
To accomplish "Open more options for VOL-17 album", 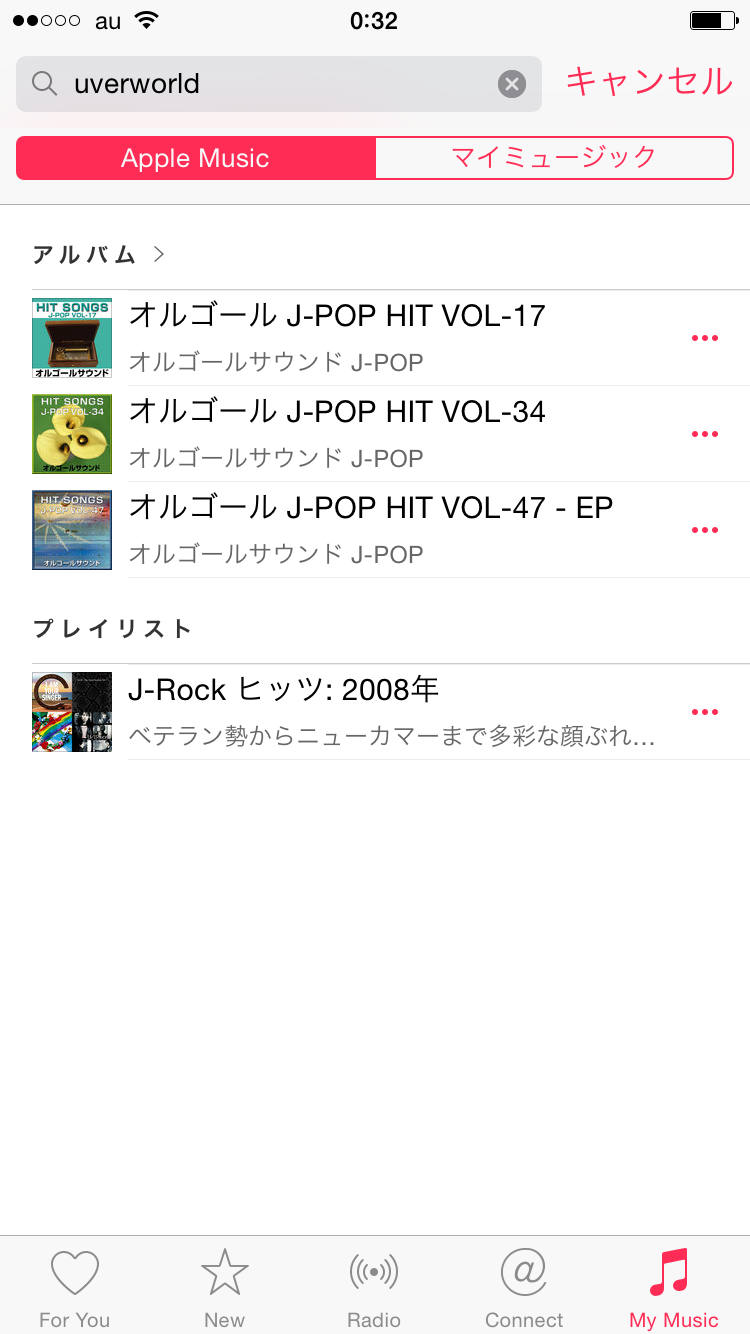I will pyautogui.click(x=705, y=338).
